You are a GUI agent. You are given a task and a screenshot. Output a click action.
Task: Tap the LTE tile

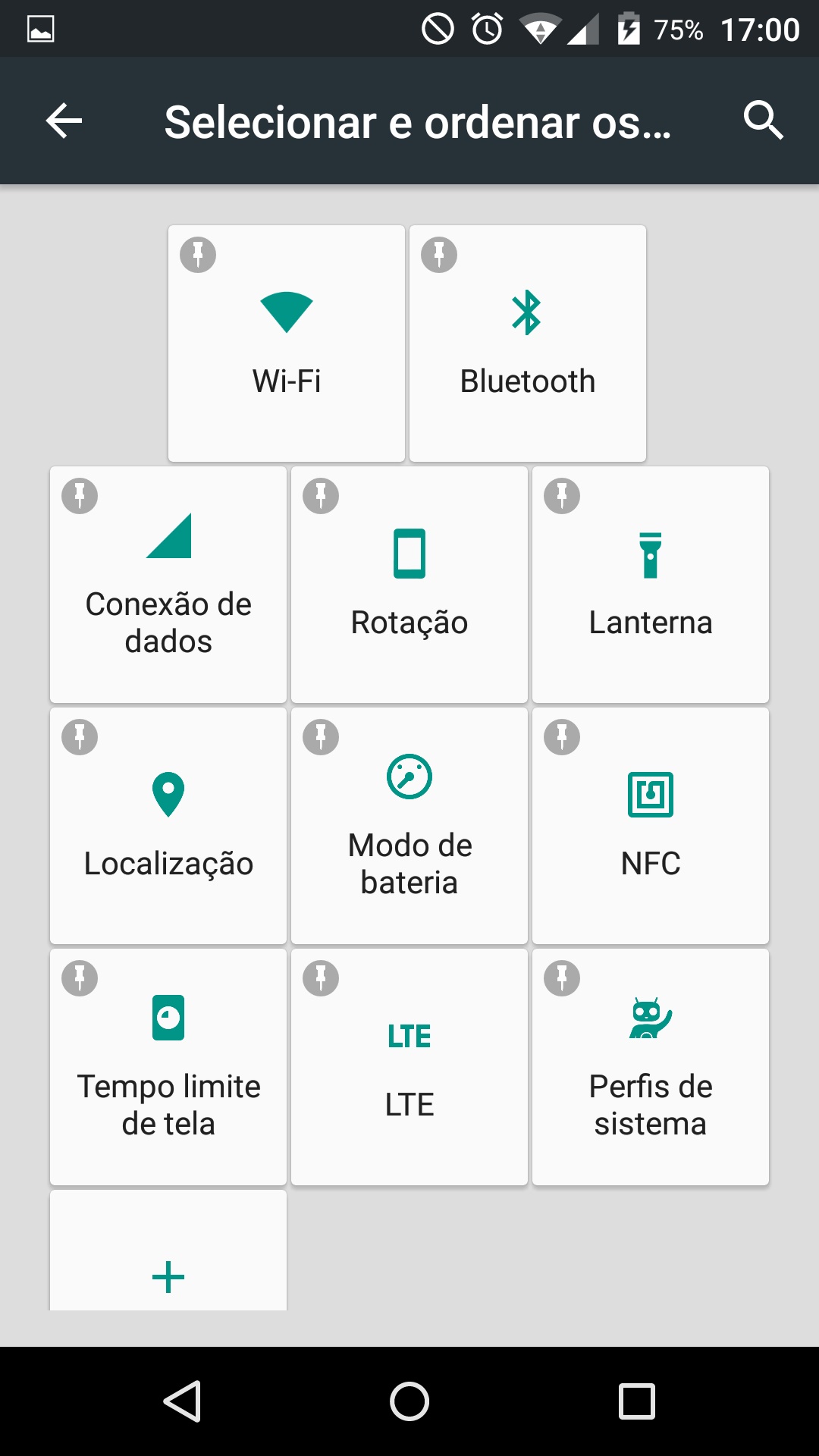409,1067
